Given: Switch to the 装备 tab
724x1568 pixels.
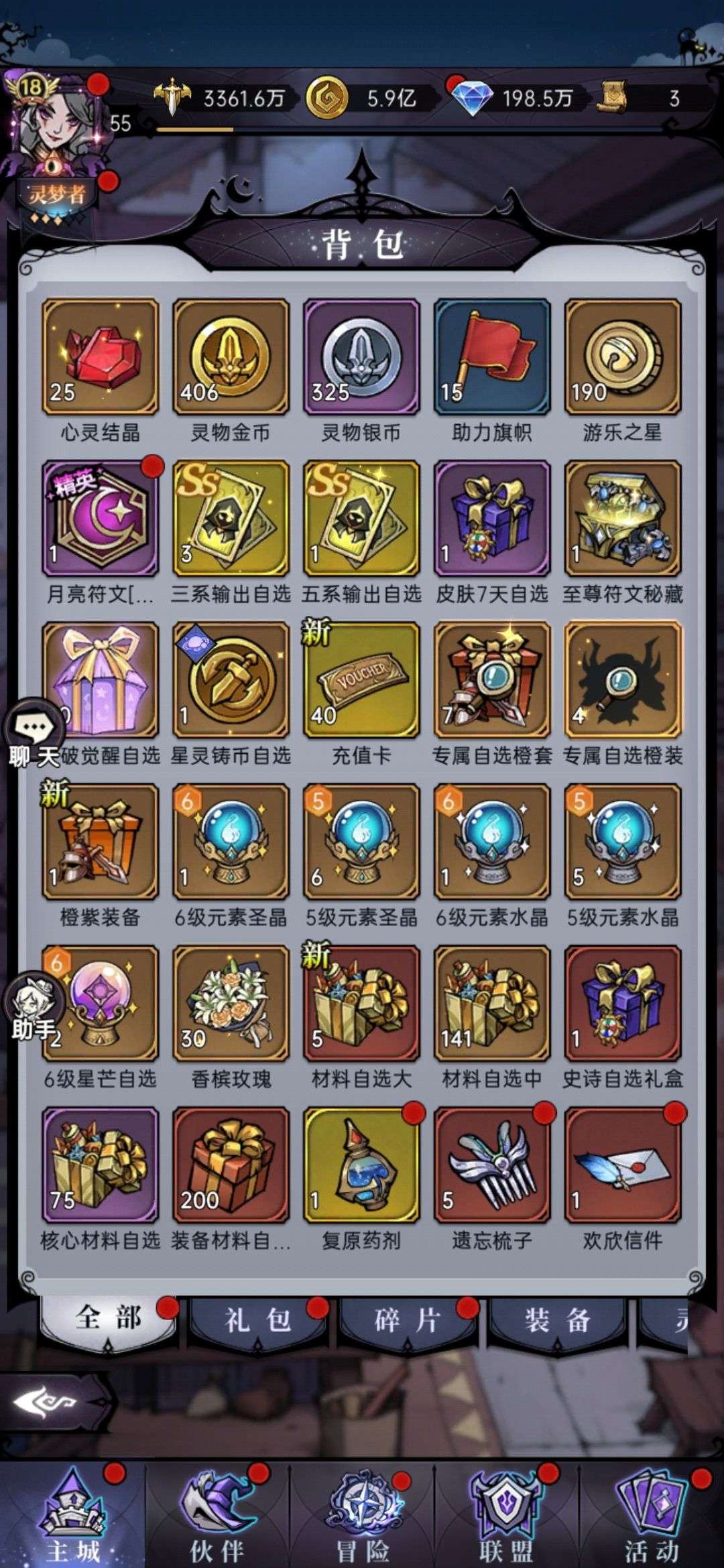Looking at the screenshot, I should click(x=557, y=1320).
